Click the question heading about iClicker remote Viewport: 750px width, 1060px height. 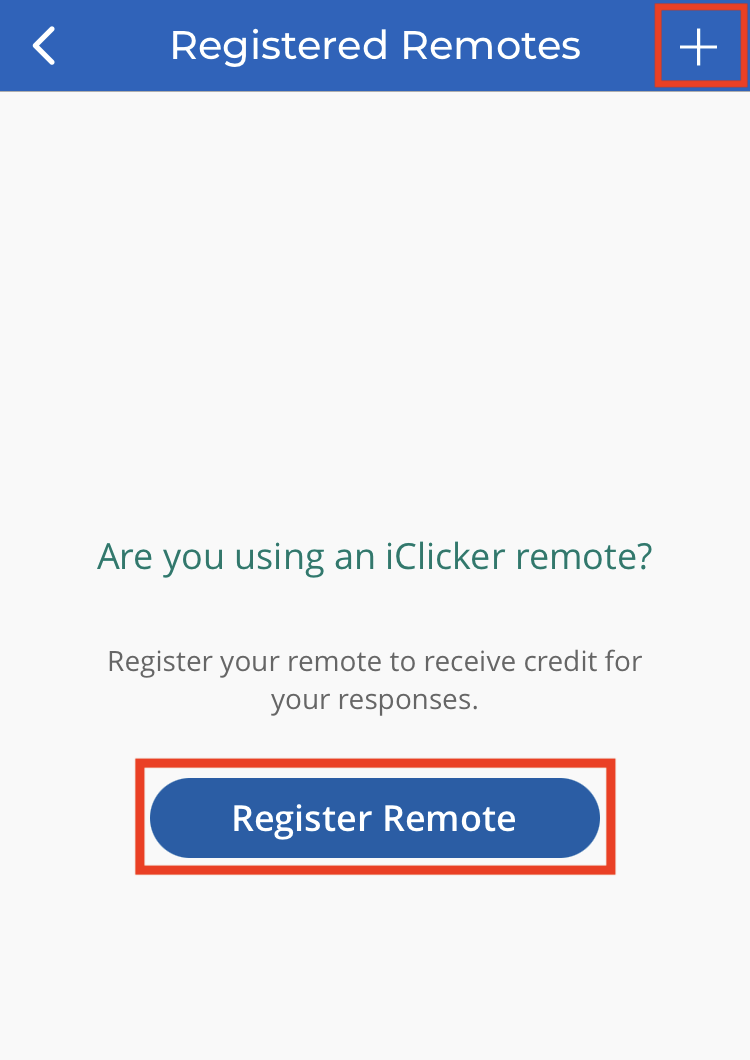click(375, 556)
